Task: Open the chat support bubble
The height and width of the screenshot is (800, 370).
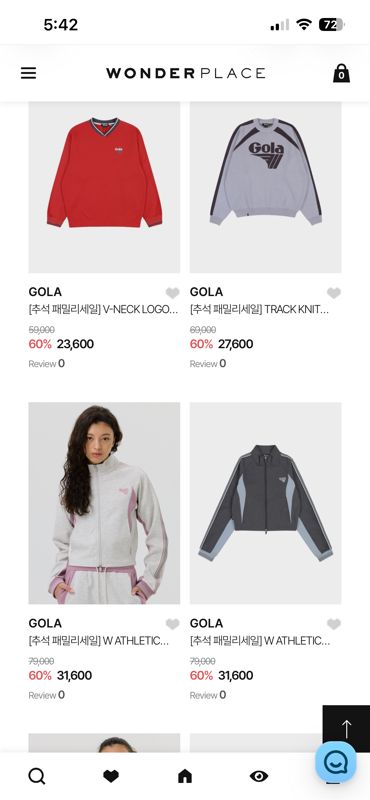Action: point(336,762)
